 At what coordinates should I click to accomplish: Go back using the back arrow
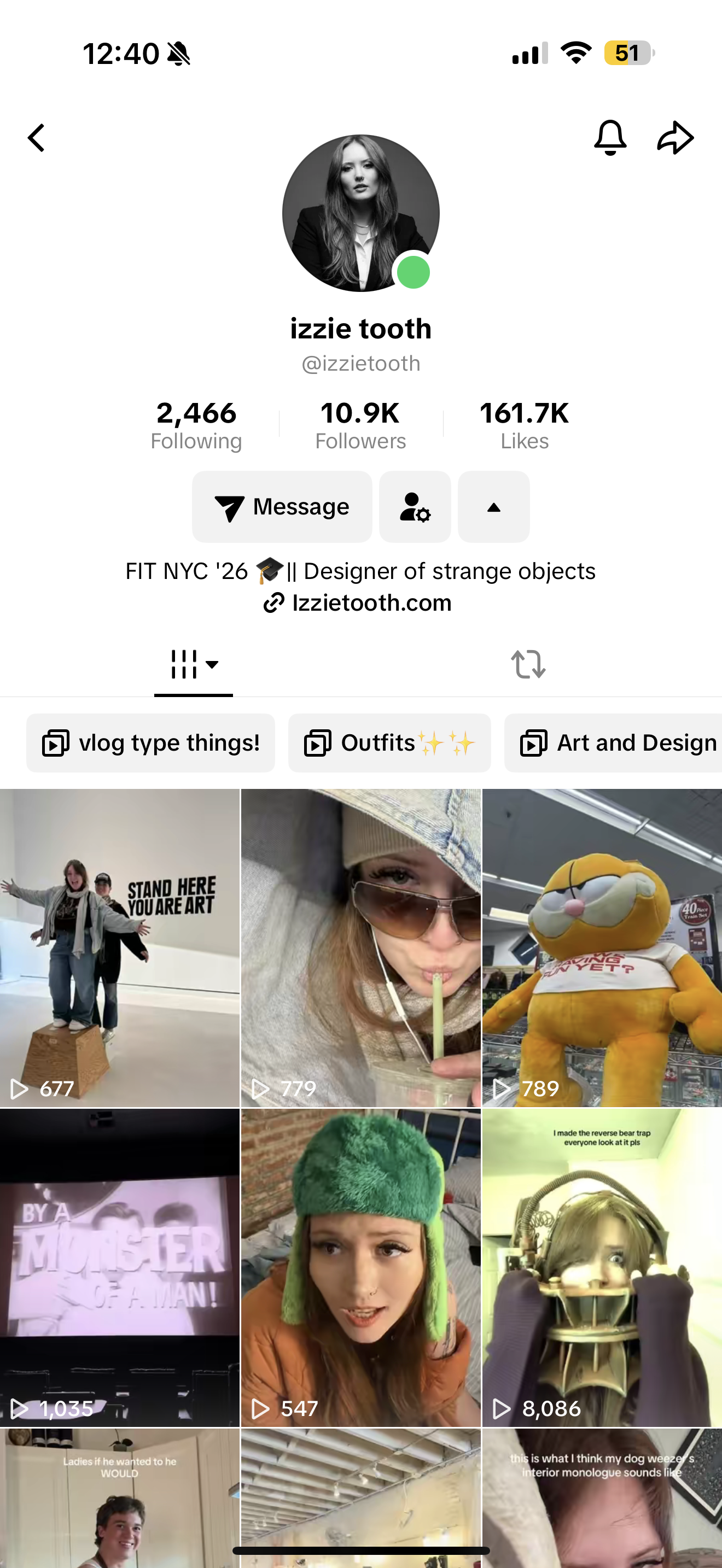click(x=37, y=138)
